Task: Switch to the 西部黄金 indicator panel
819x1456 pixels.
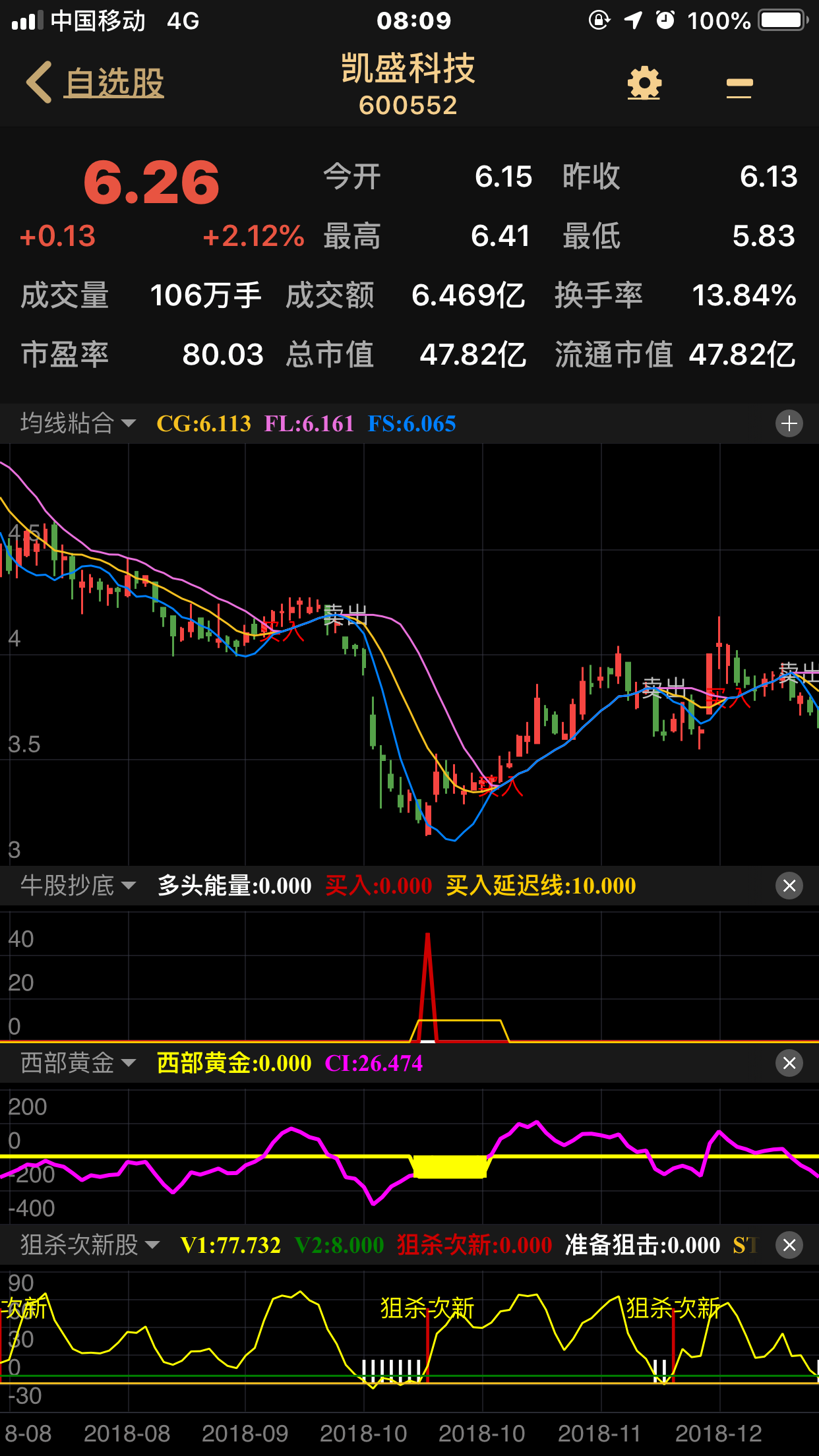Action: pyautogui.click(x=73, y=1063)
